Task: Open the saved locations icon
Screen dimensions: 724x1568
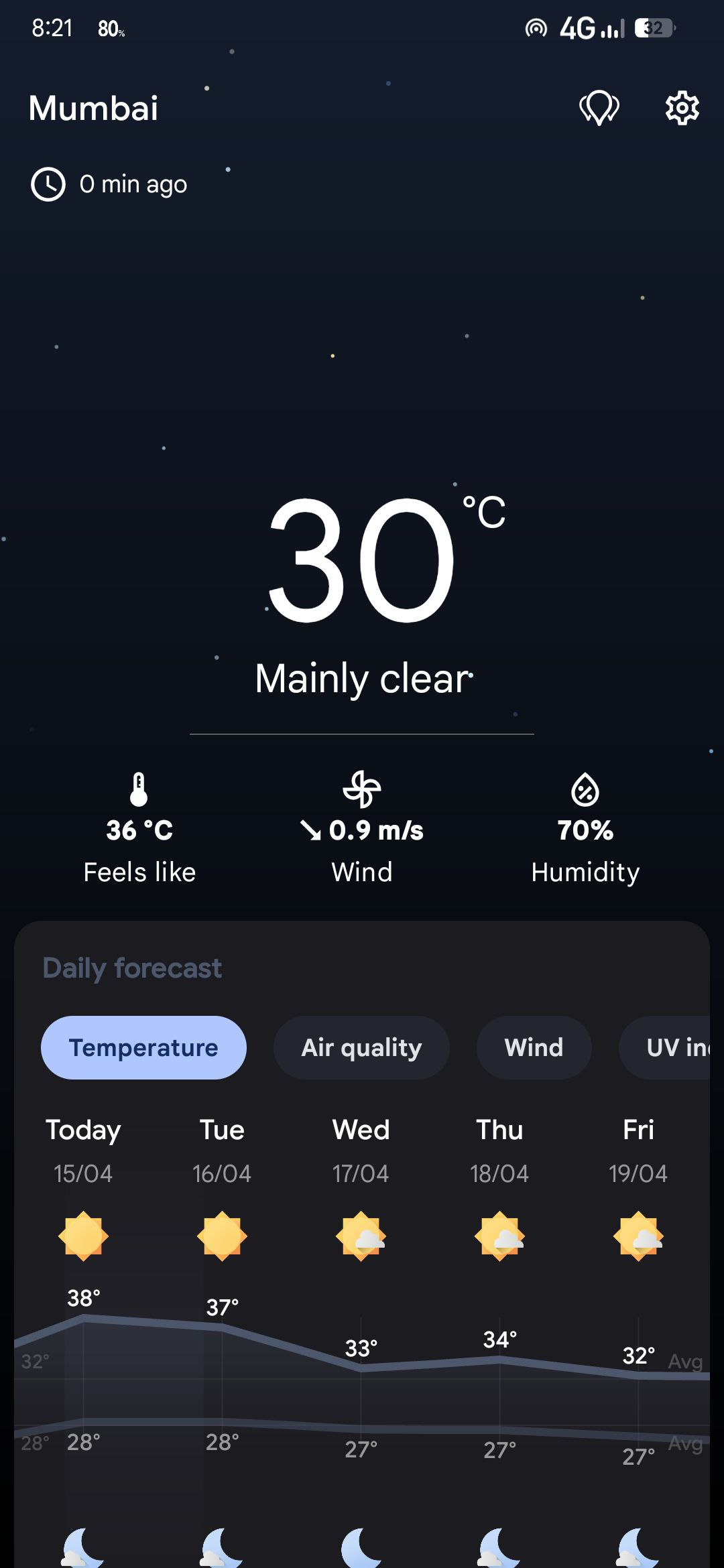Action: coord(599,108)
